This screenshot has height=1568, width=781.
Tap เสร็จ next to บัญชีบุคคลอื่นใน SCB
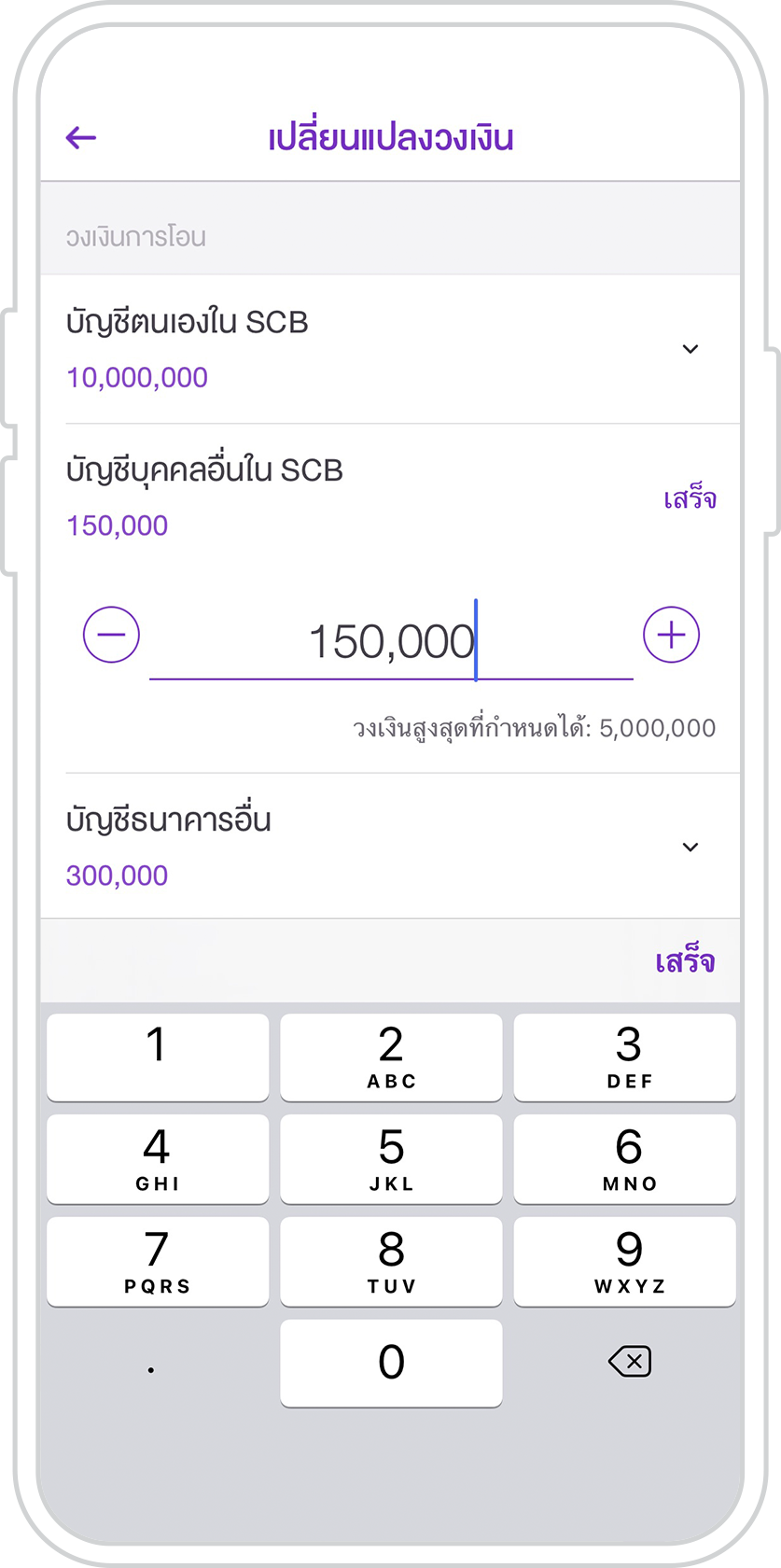coord(690,498)
